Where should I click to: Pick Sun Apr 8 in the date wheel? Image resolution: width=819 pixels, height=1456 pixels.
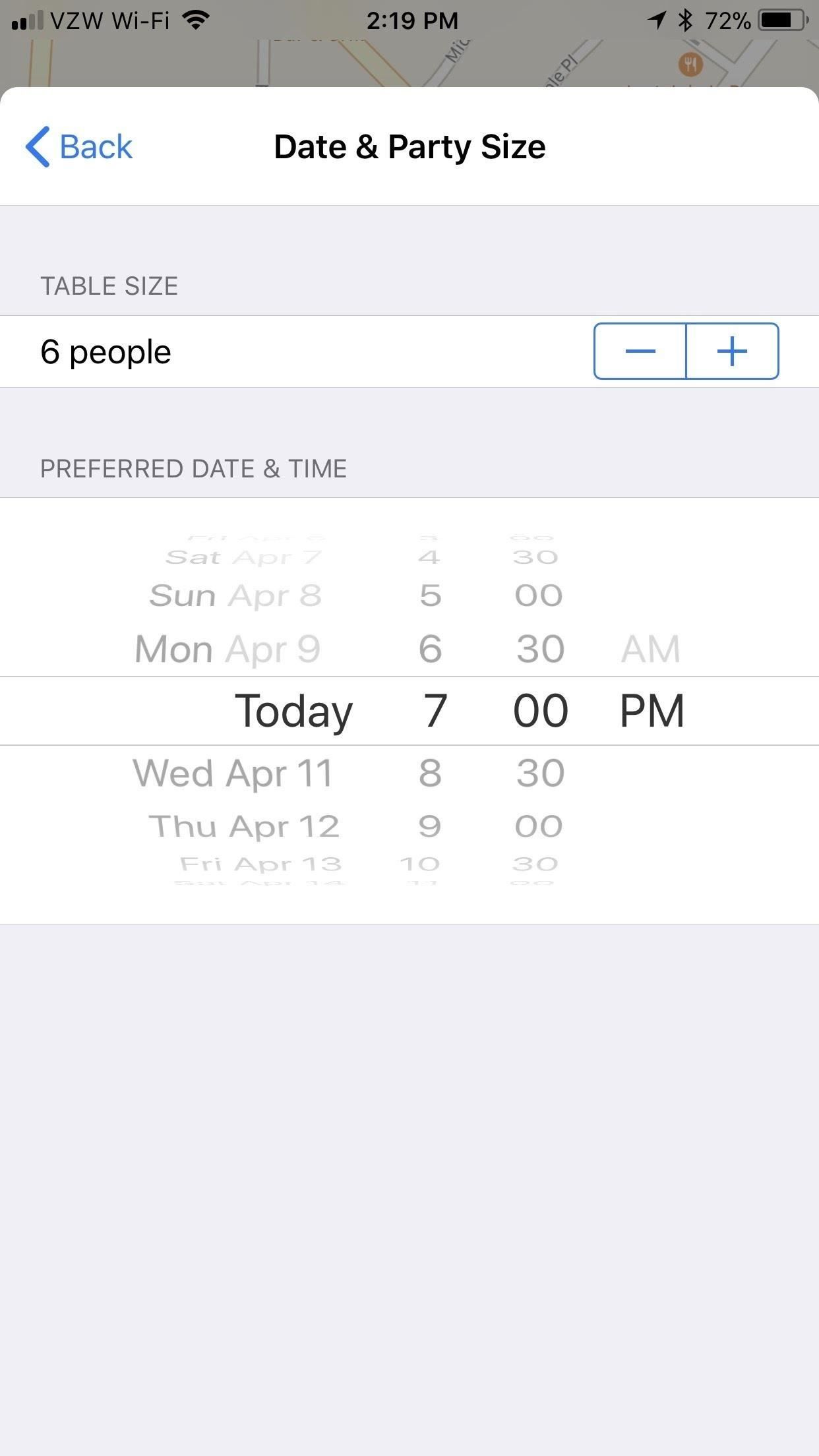(235, 596)
